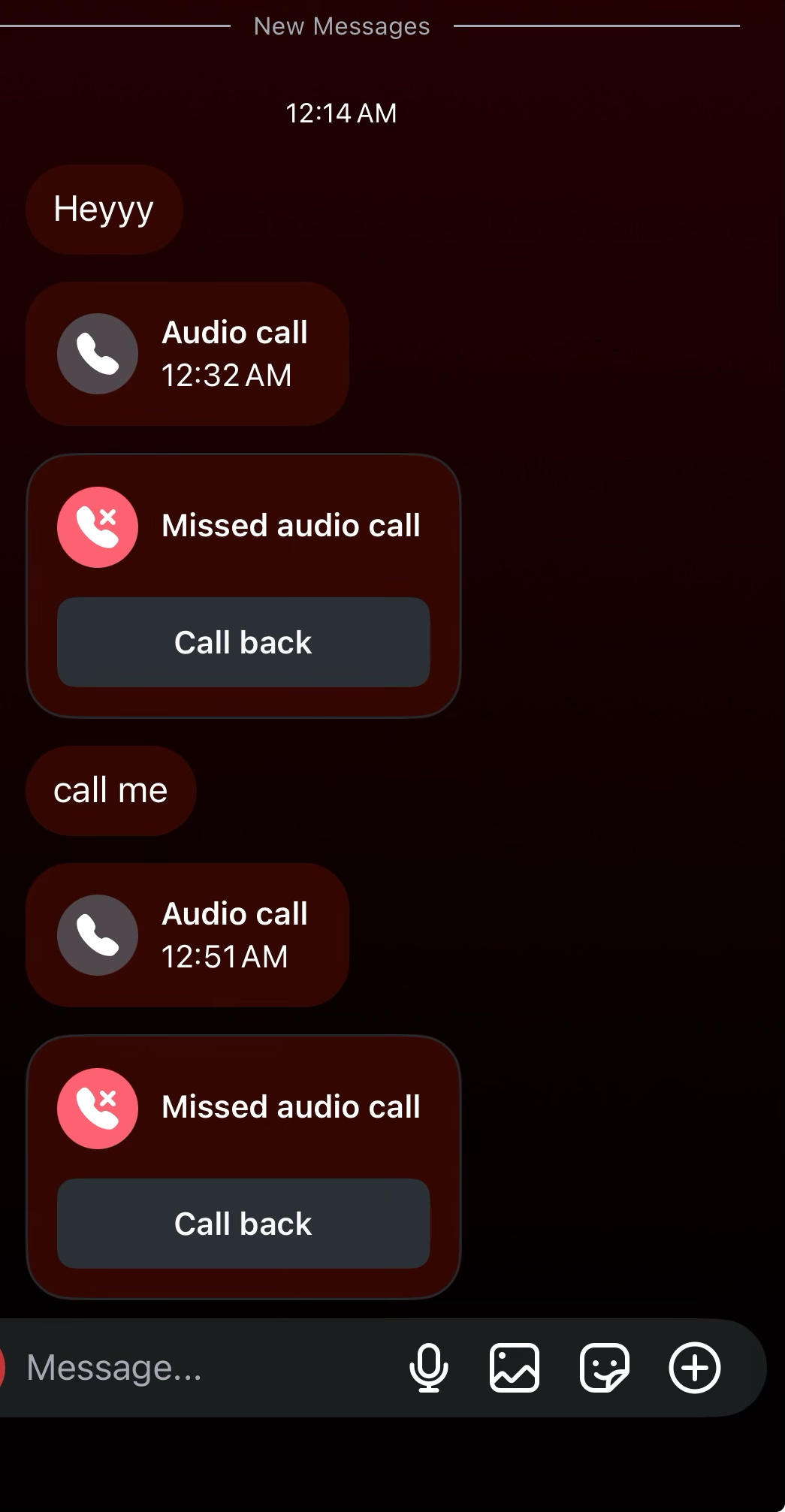Open the plus menu for more options
The image size is (785, 1512).
coord(695,1368)
